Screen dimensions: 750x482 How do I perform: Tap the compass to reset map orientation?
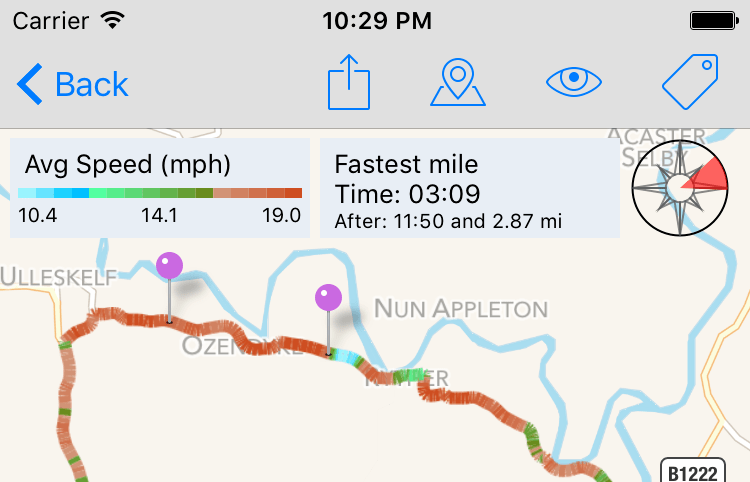tap(679, 185)
